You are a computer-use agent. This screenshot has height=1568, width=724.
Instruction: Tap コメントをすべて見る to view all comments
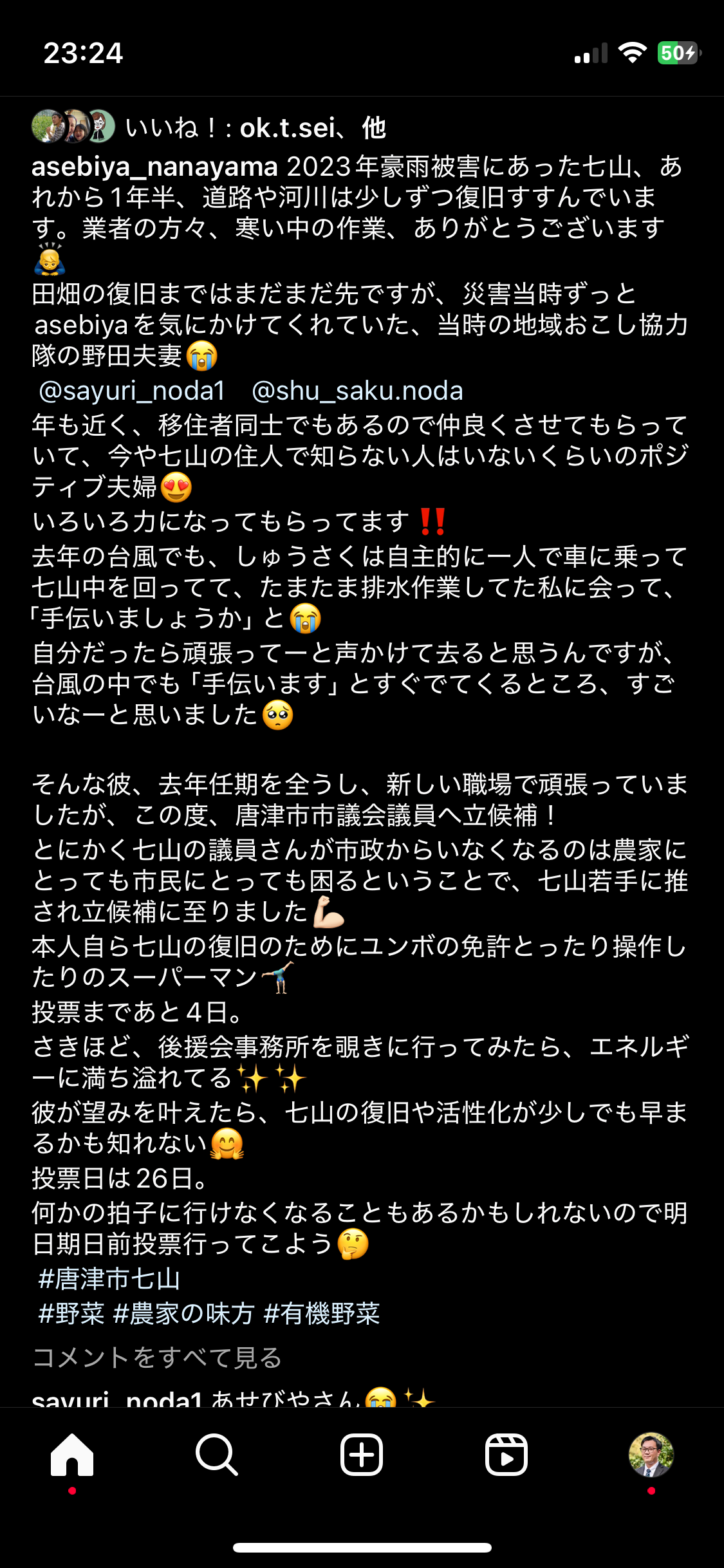point(158,1358)
